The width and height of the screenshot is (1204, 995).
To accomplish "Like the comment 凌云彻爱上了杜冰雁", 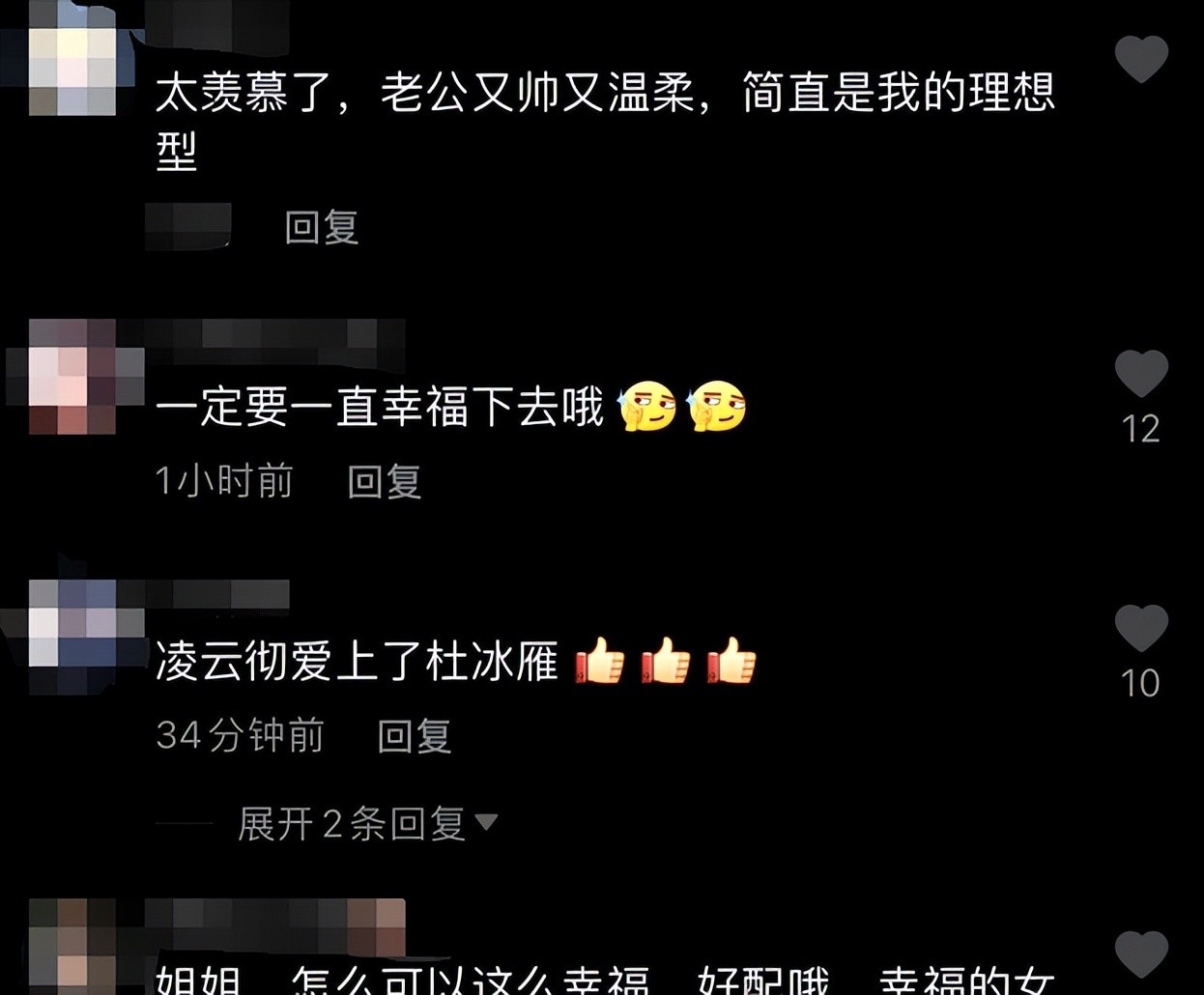I will pos(1141,628).
